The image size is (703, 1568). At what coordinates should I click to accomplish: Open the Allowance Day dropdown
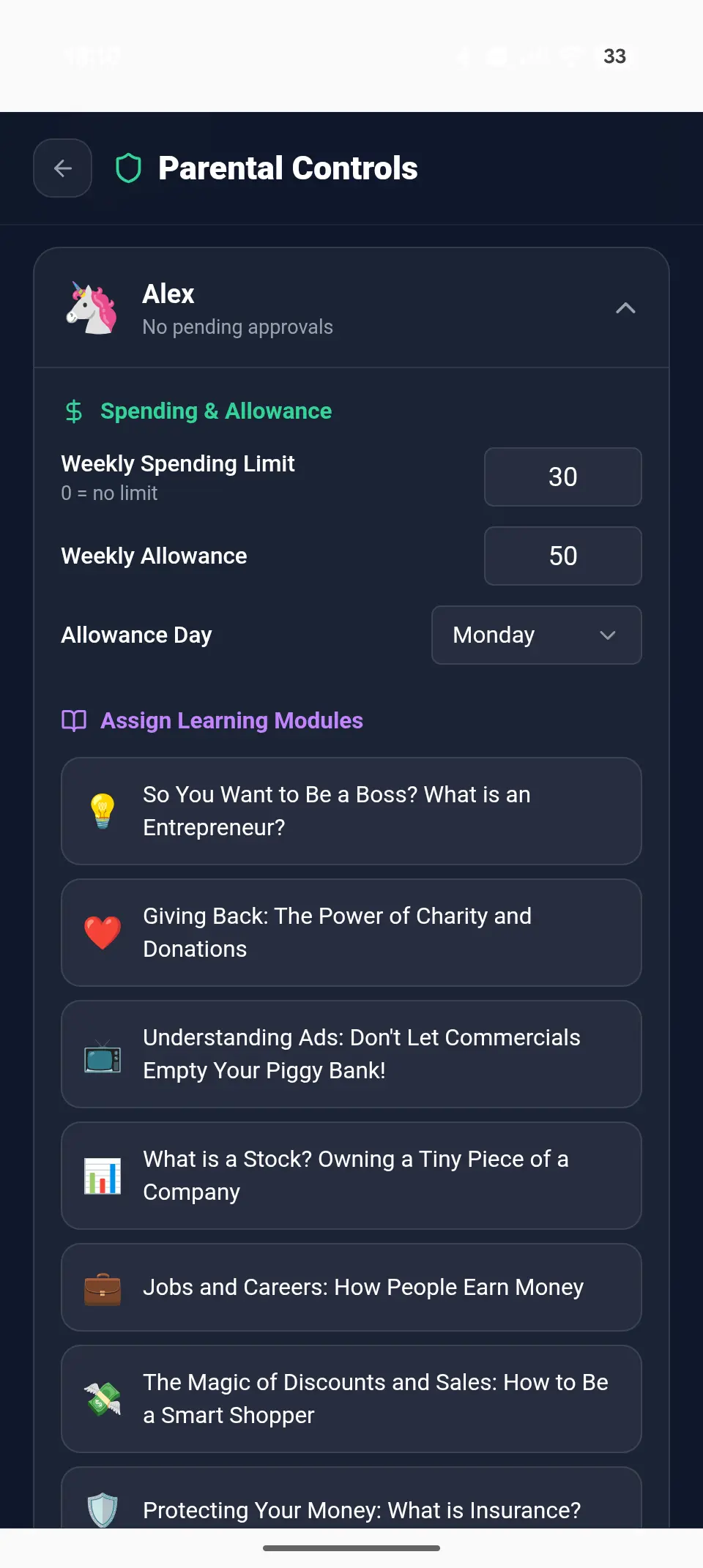pyautogui.click(x=536, y=635)
